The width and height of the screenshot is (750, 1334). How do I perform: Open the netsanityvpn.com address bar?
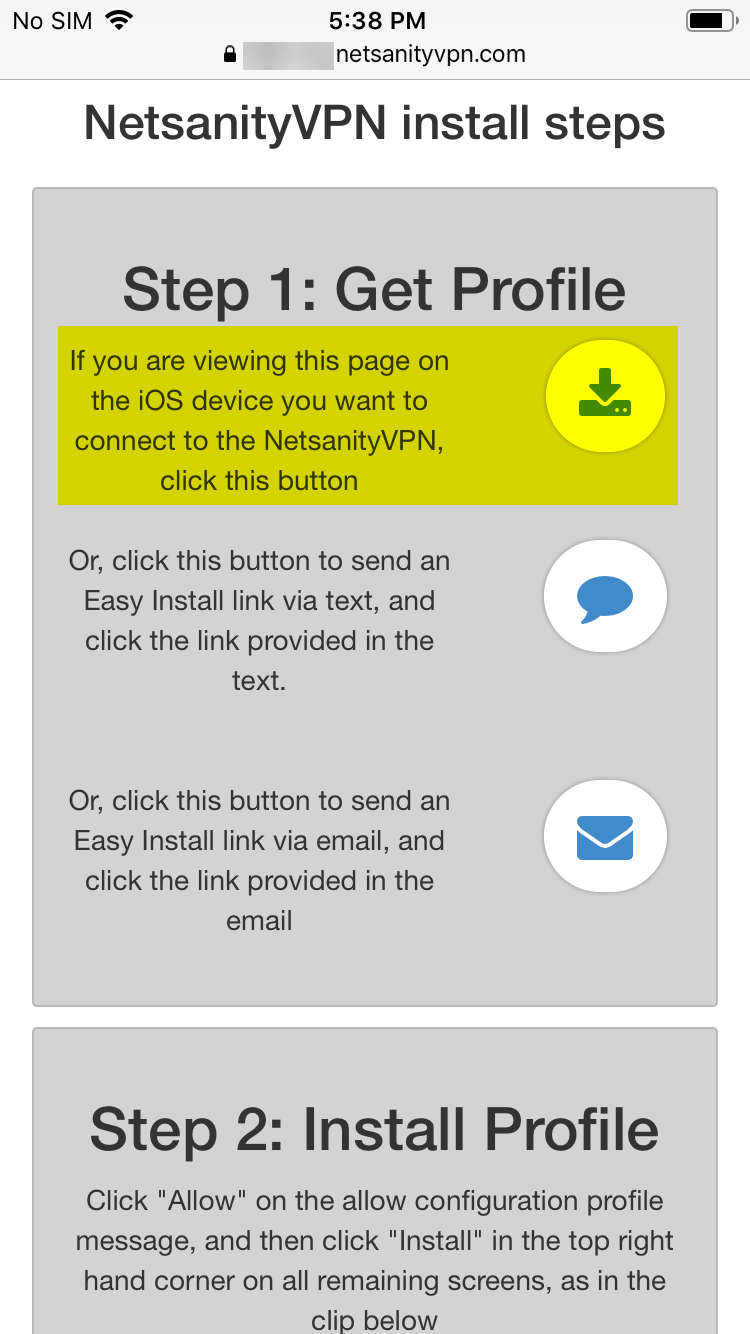(375, 54)
